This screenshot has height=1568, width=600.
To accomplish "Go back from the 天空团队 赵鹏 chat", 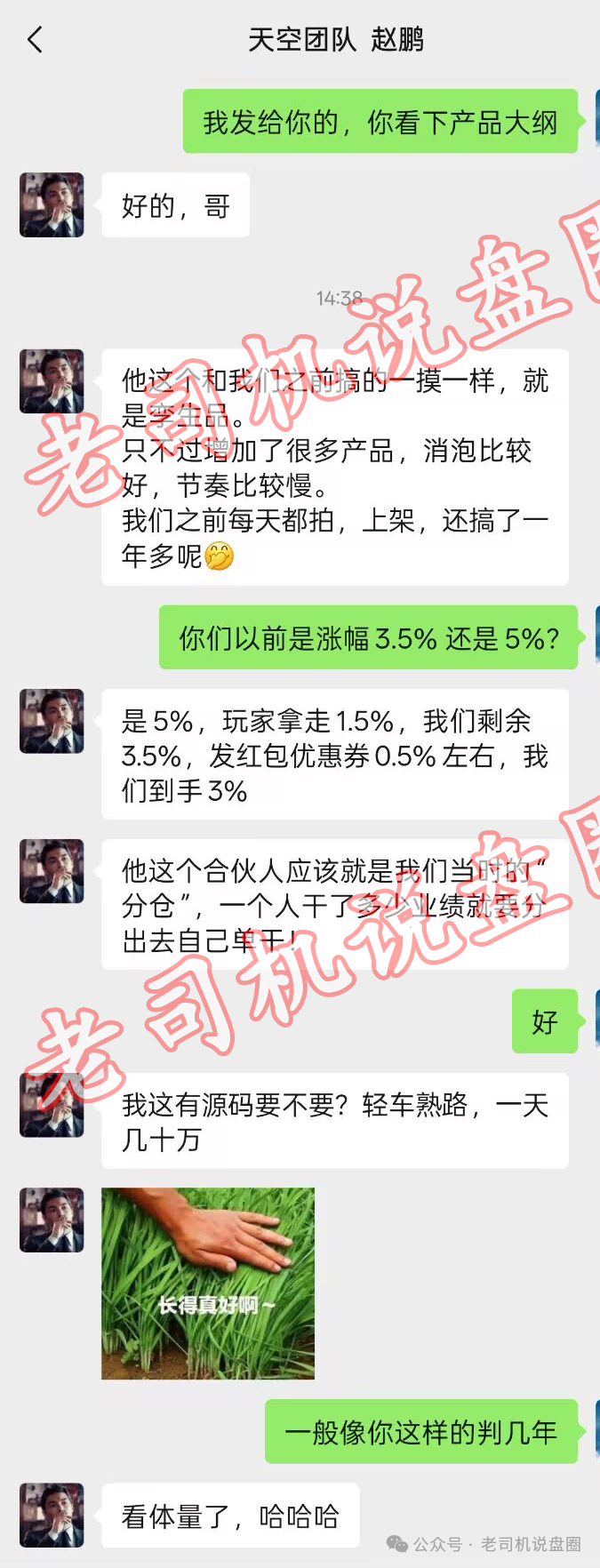I will pos(36,40).
